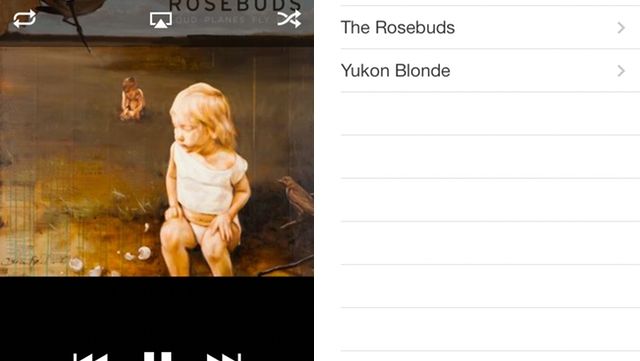640x361 pixels.
Task: Toggle the repeat icon
Action: coord(24,19)
